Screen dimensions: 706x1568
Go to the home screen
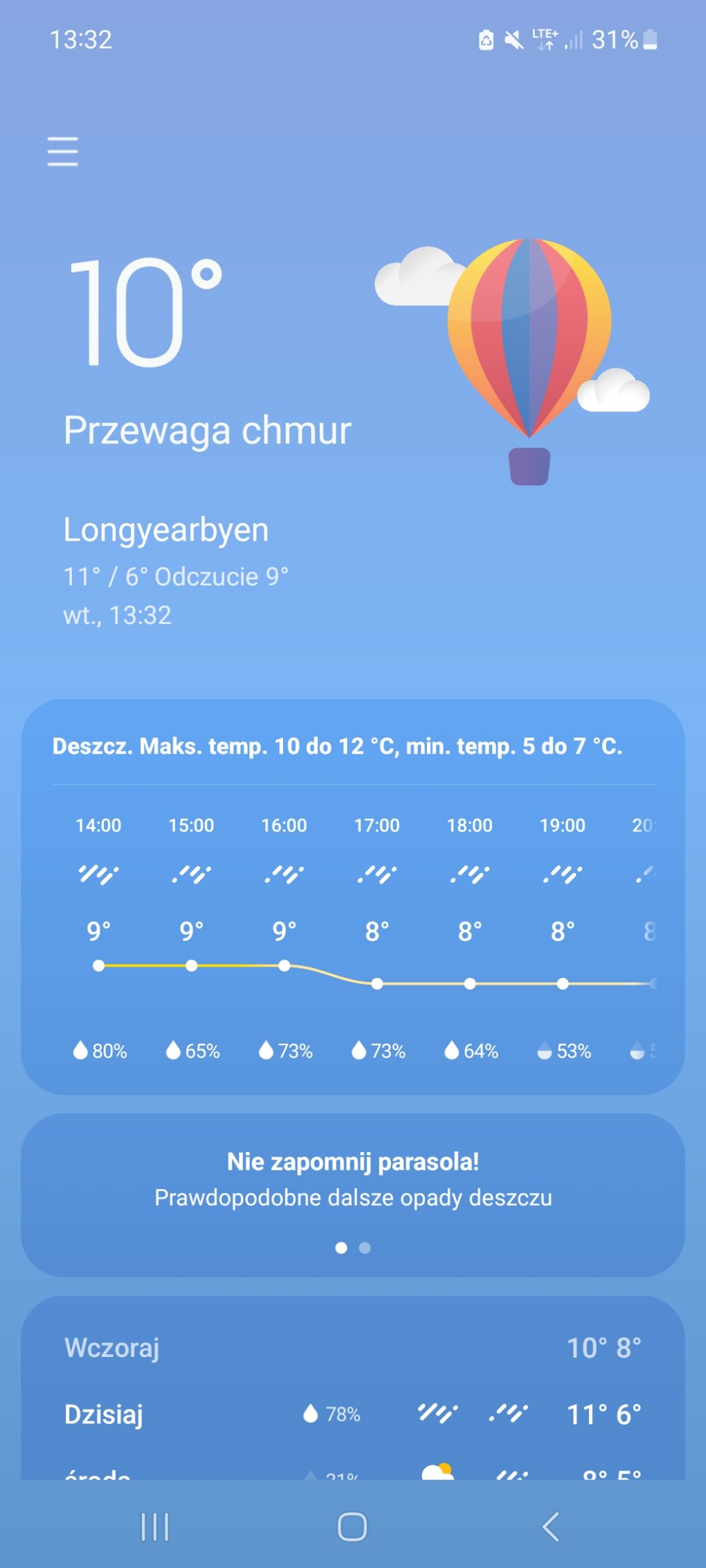click(352, 1526)
